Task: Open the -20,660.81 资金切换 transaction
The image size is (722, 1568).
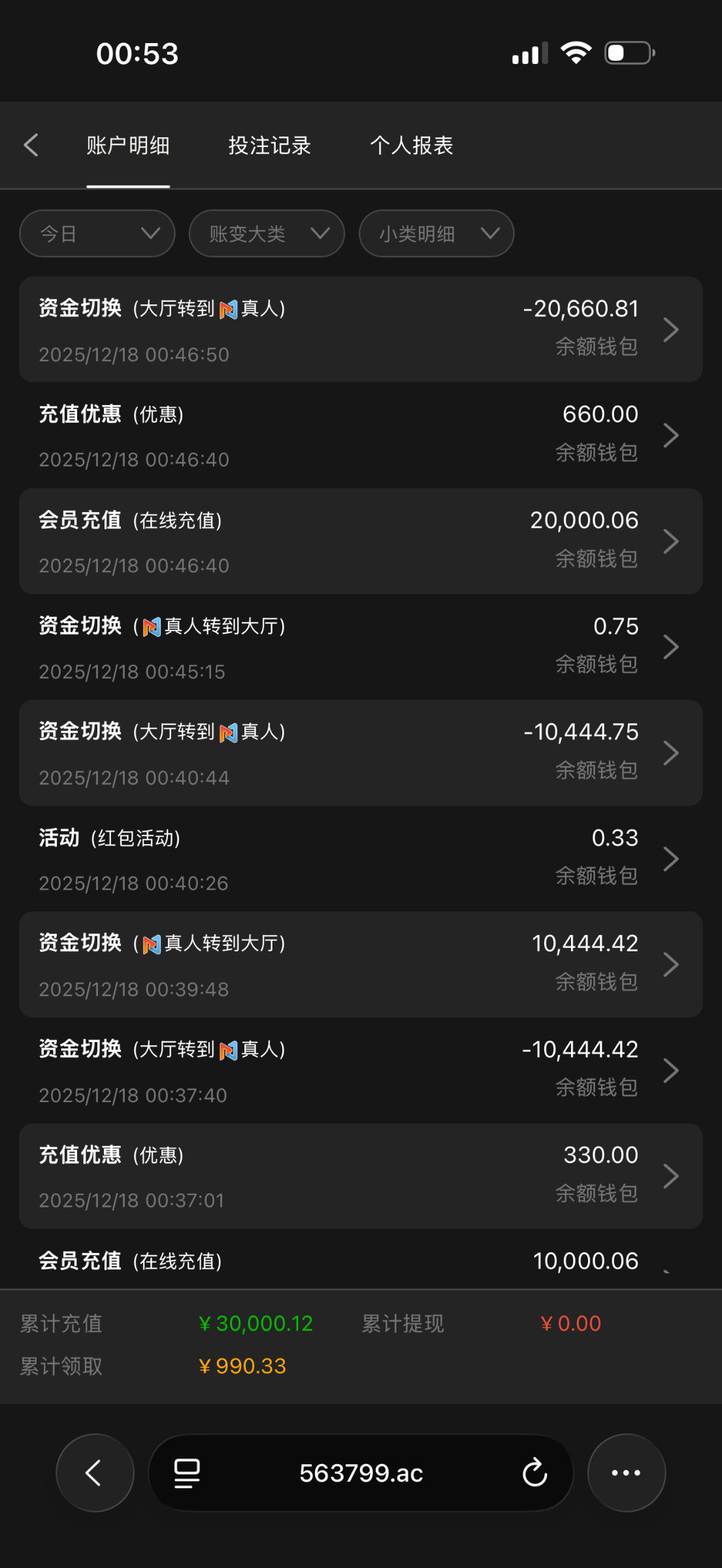Action: [361, 329]
